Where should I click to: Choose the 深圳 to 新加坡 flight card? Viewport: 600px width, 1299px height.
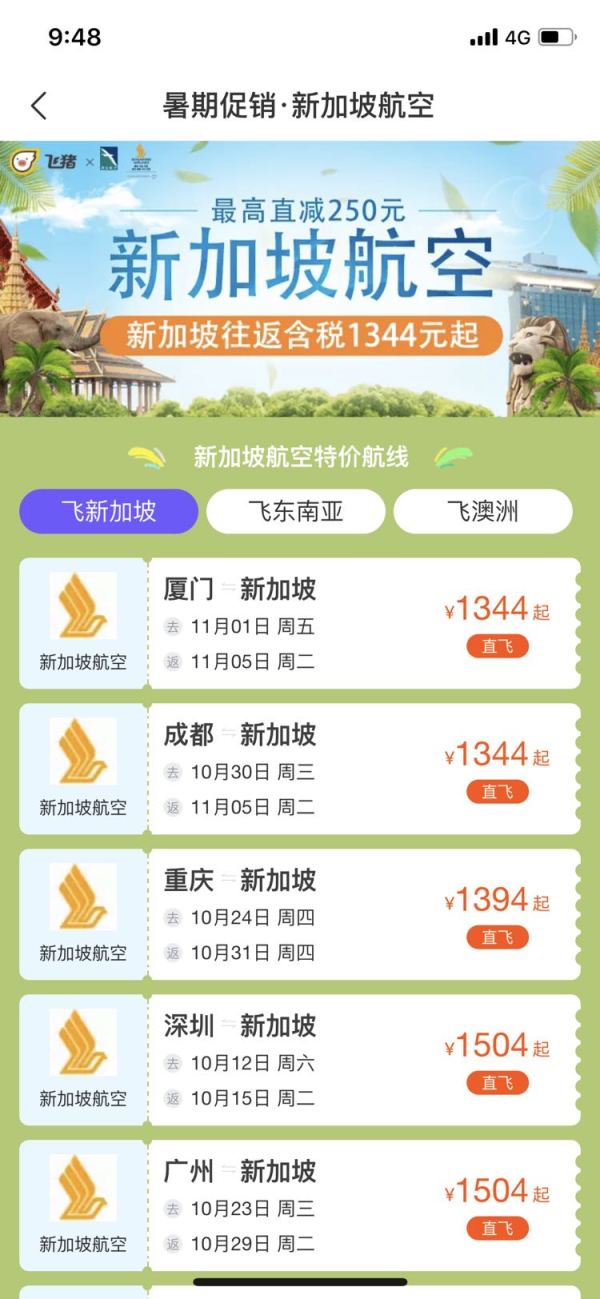point(300,1060)
